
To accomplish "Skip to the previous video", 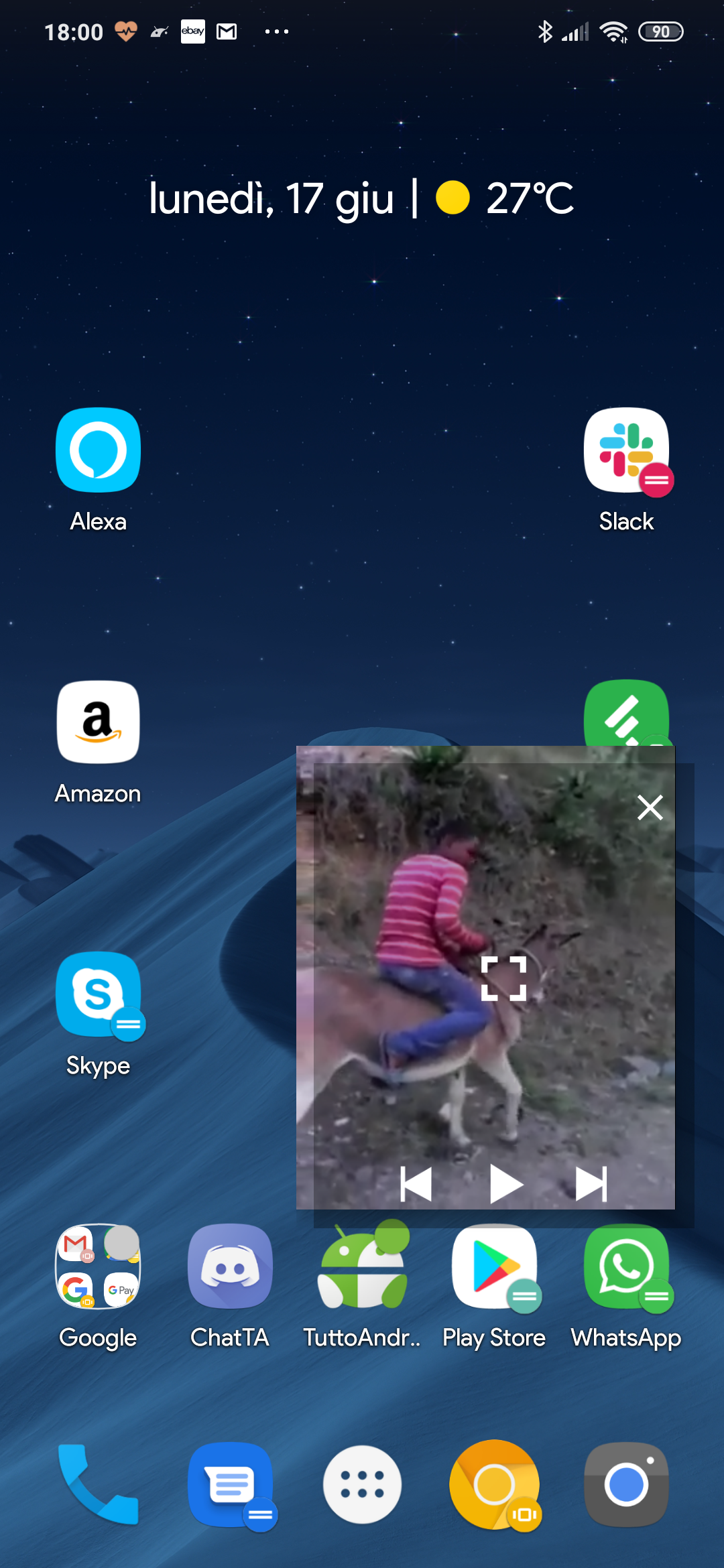I will (x=416, y=1184).
